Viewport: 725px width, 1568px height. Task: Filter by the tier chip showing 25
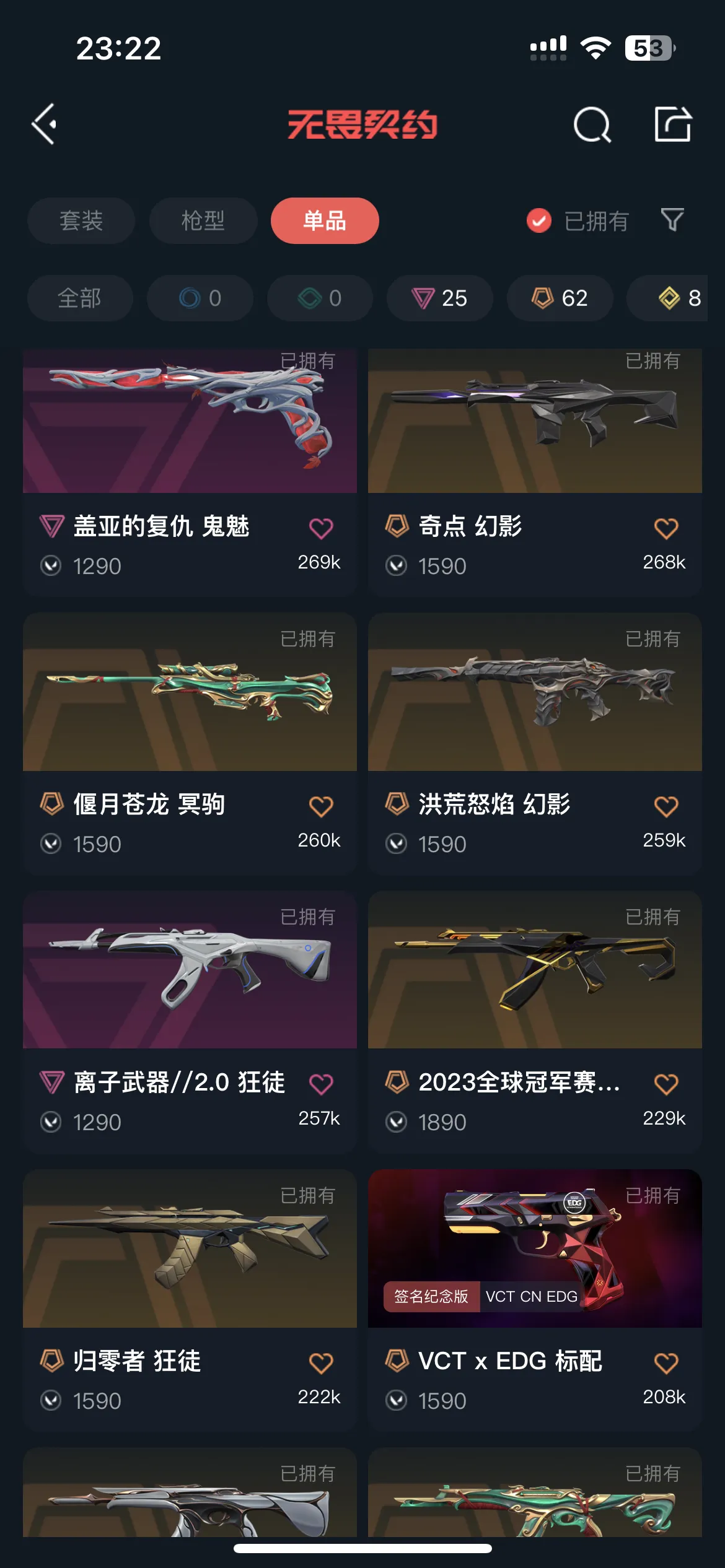pyautogui.click(x=440, y=298)
